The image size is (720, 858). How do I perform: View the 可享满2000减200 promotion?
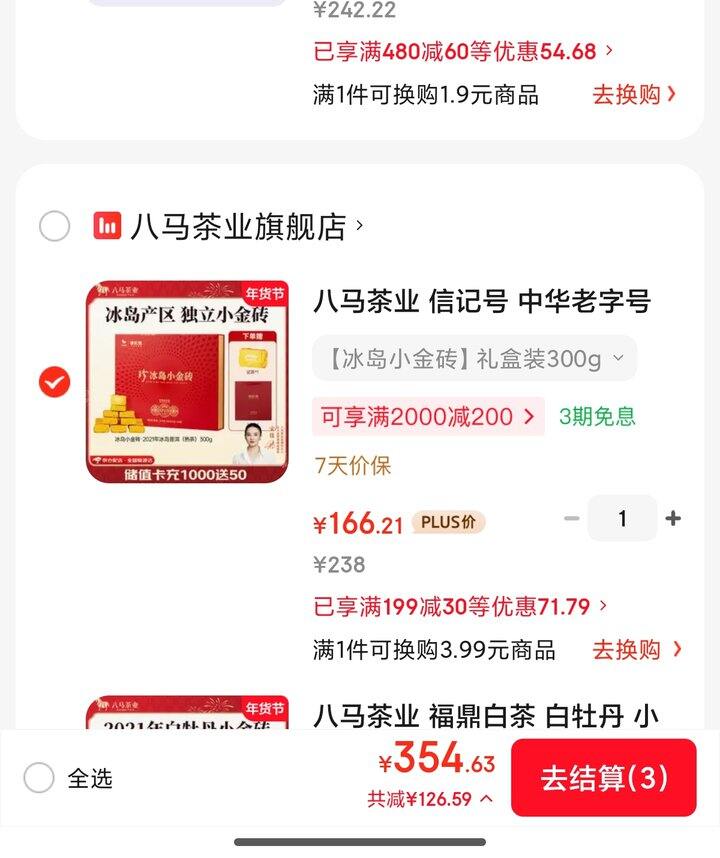click(428, 417)
